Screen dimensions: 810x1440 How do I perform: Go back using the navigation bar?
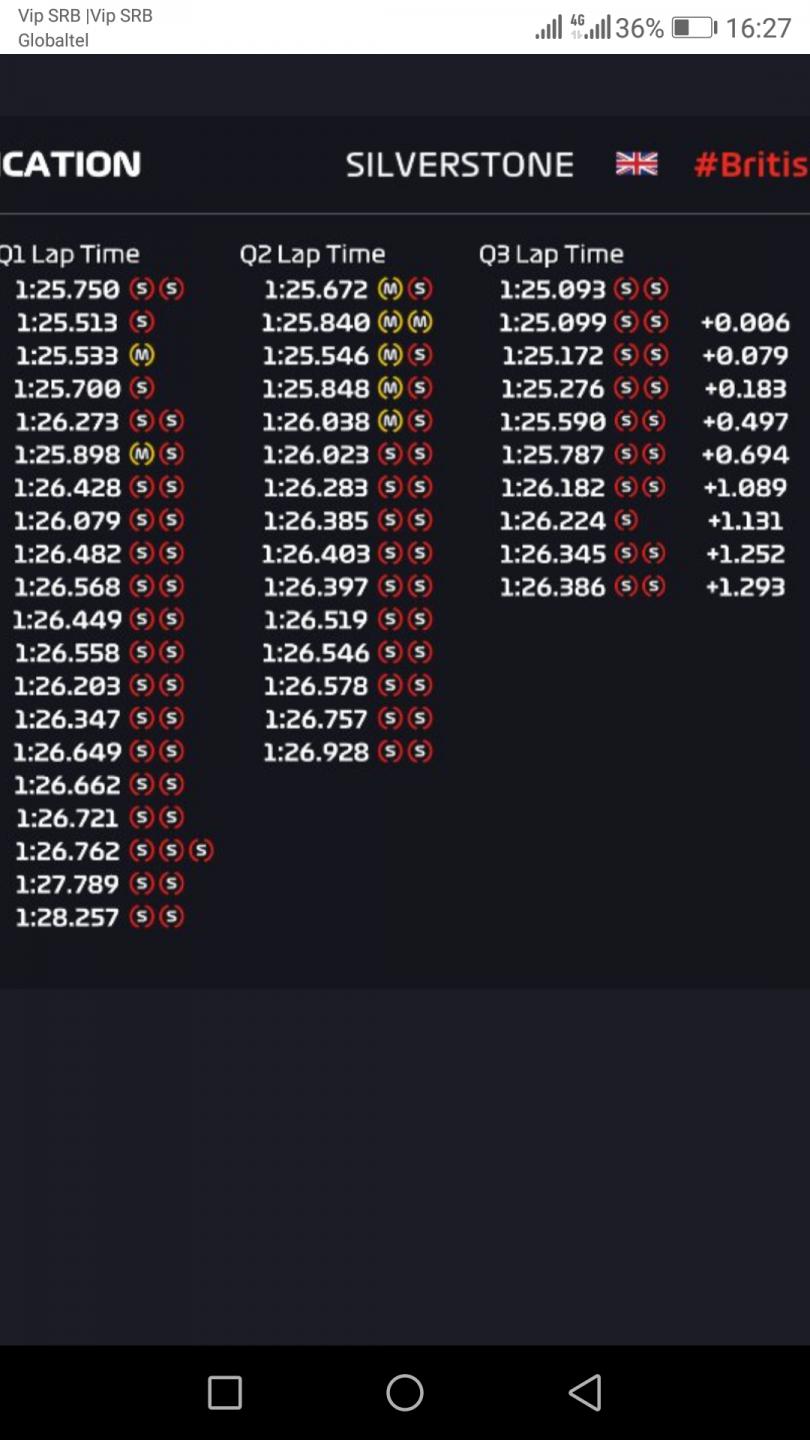pyautogui.click(x=585, y=1392)
